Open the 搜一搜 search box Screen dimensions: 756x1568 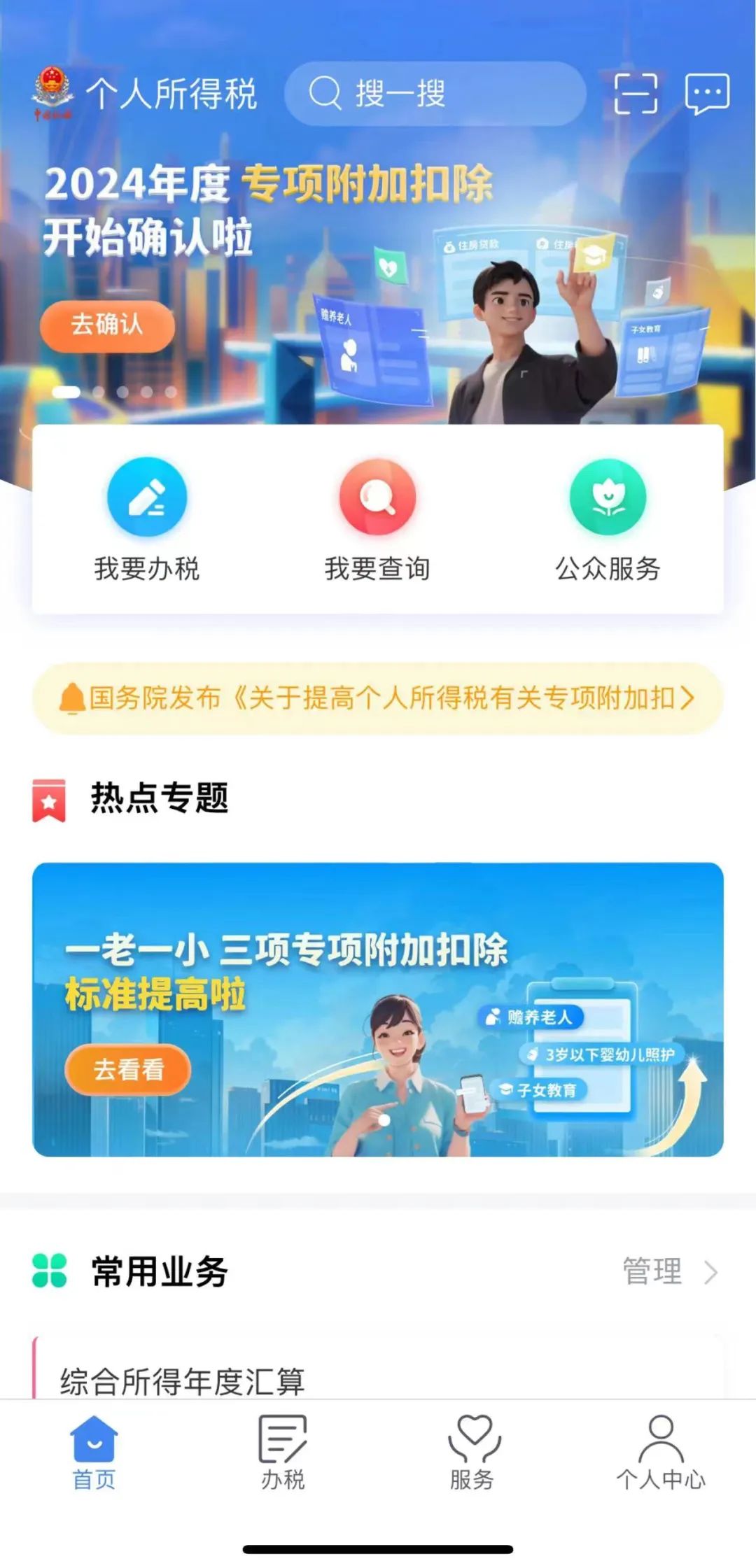434,93
